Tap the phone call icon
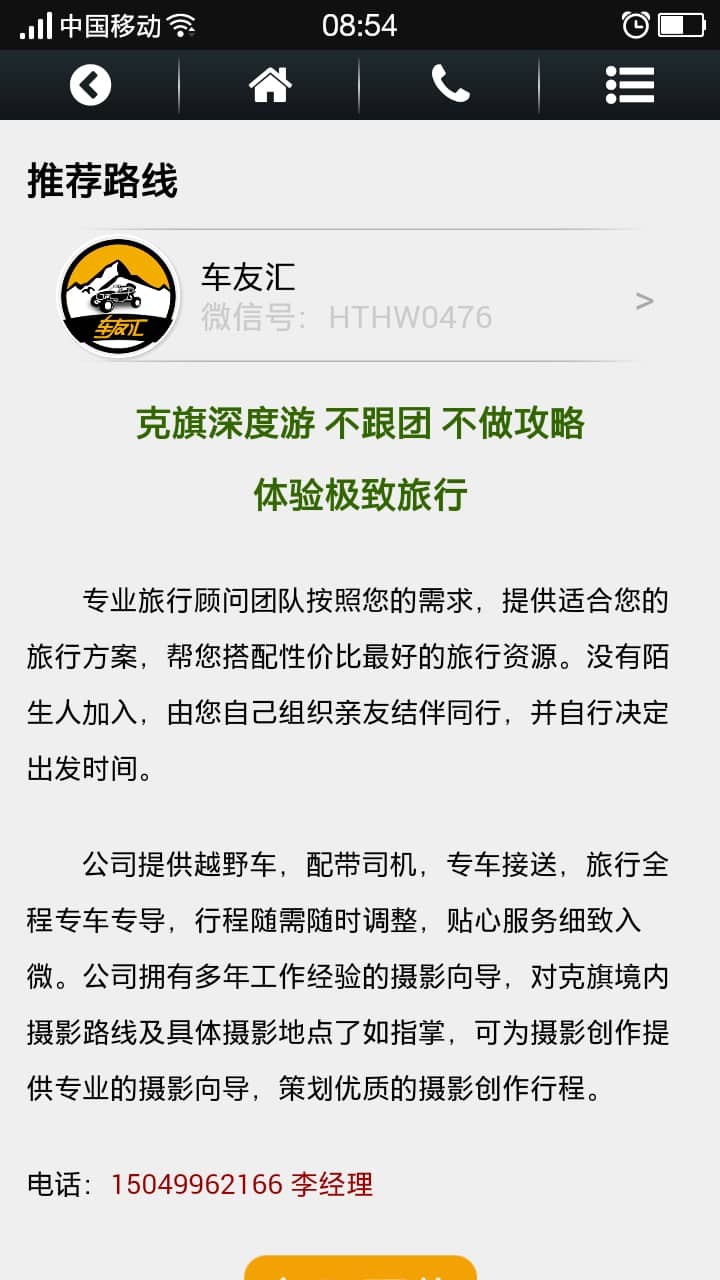The image size is (720, 1280). point(450,85)
